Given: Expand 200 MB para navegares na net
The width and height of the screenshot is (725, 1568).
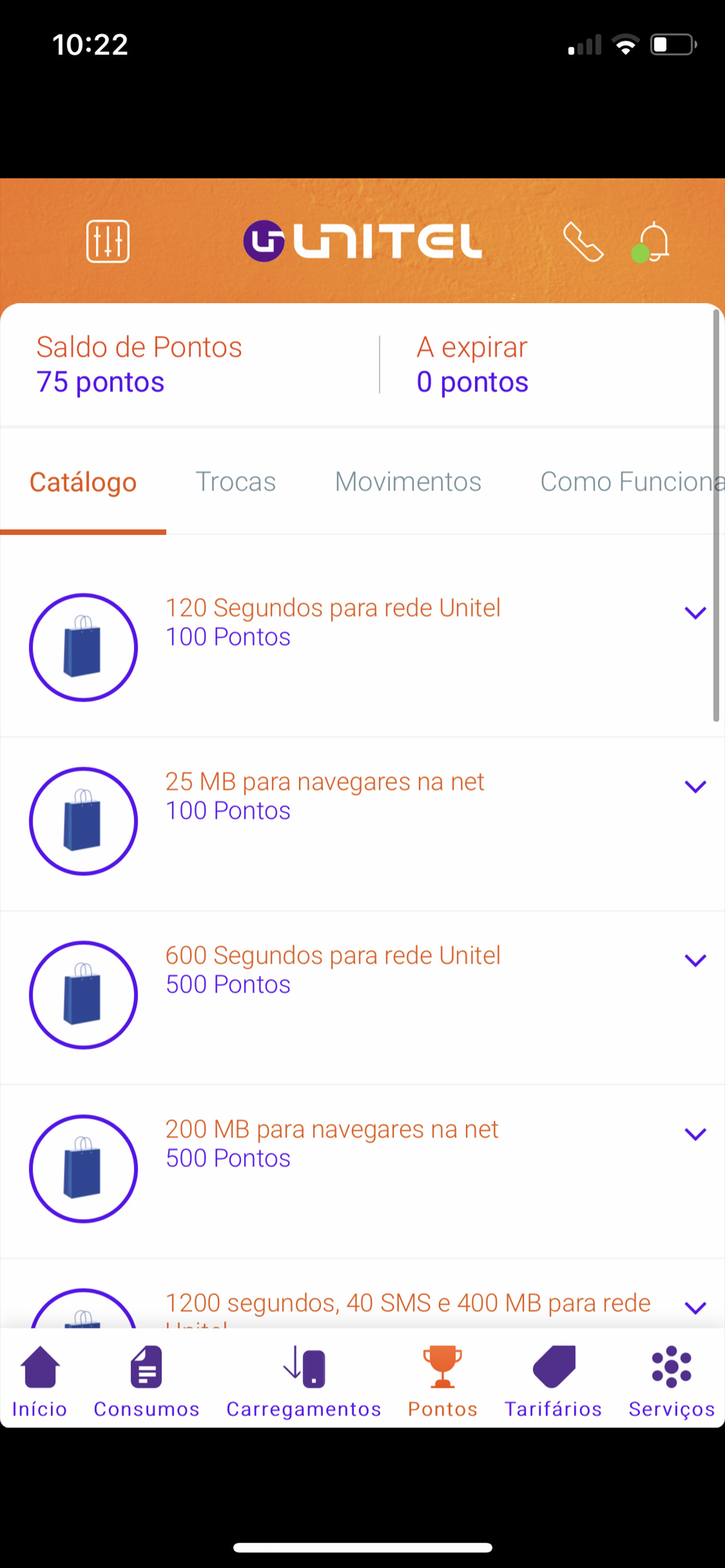Looking at the screenshot, I should [695, 1133].
